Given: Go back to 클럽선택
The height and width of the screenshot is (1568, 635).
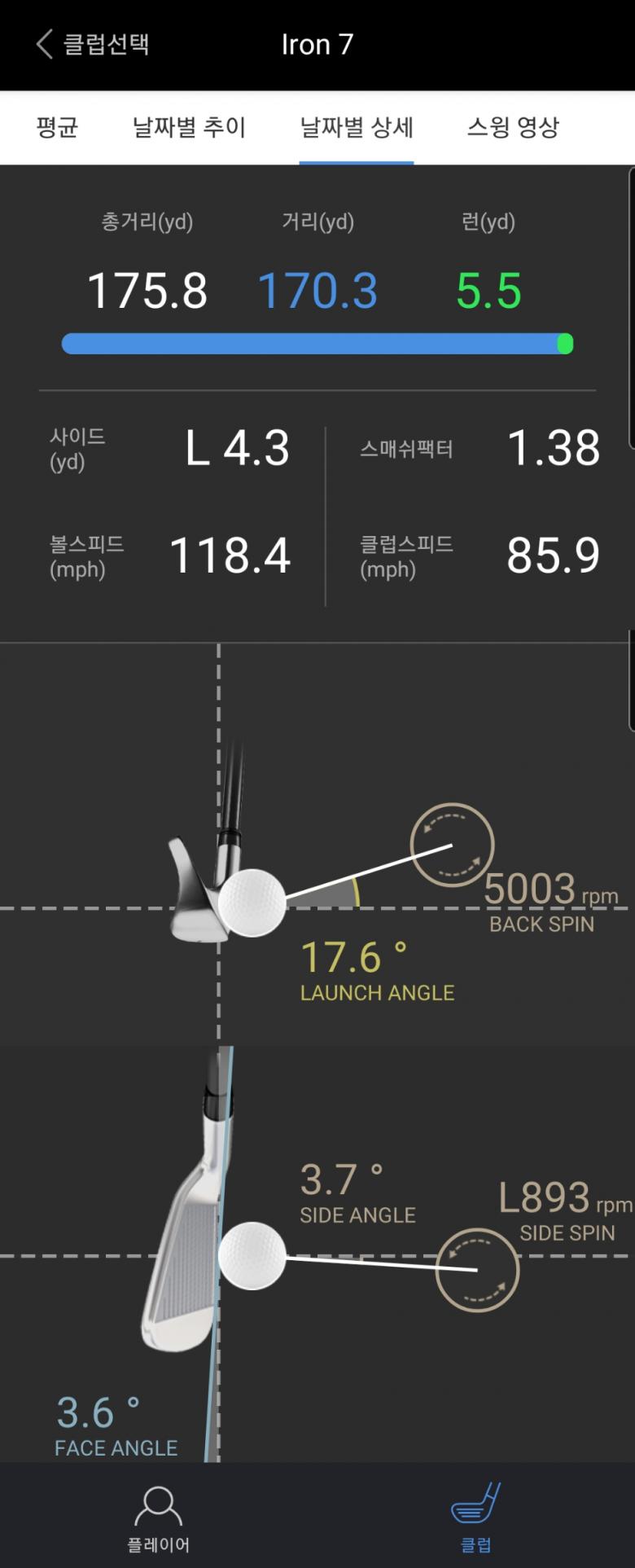Looking at the screenshot, I should click(91, 44).
